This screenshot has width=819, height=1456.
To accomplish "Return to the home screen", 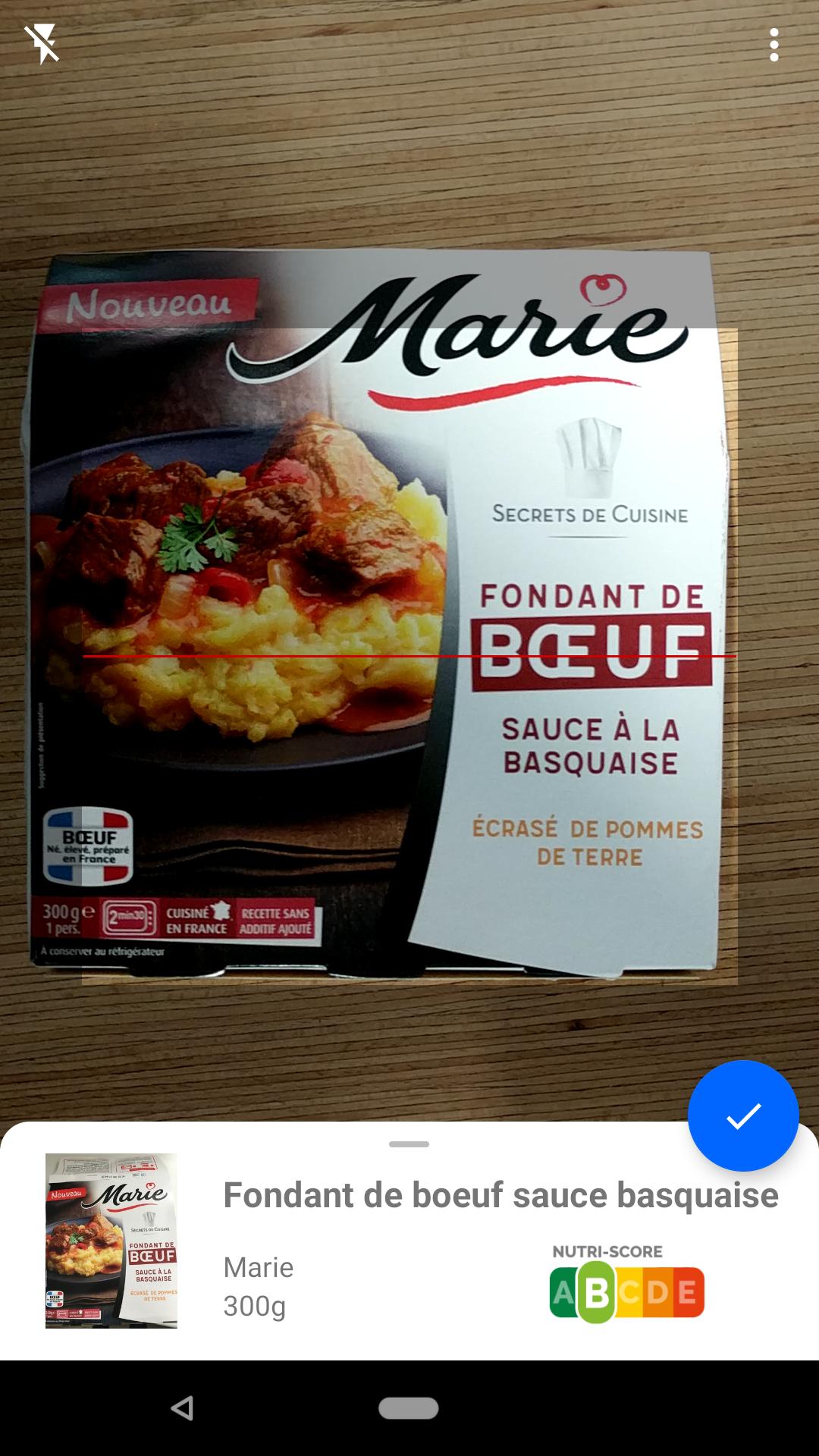I will click(x=409, y=1408).
